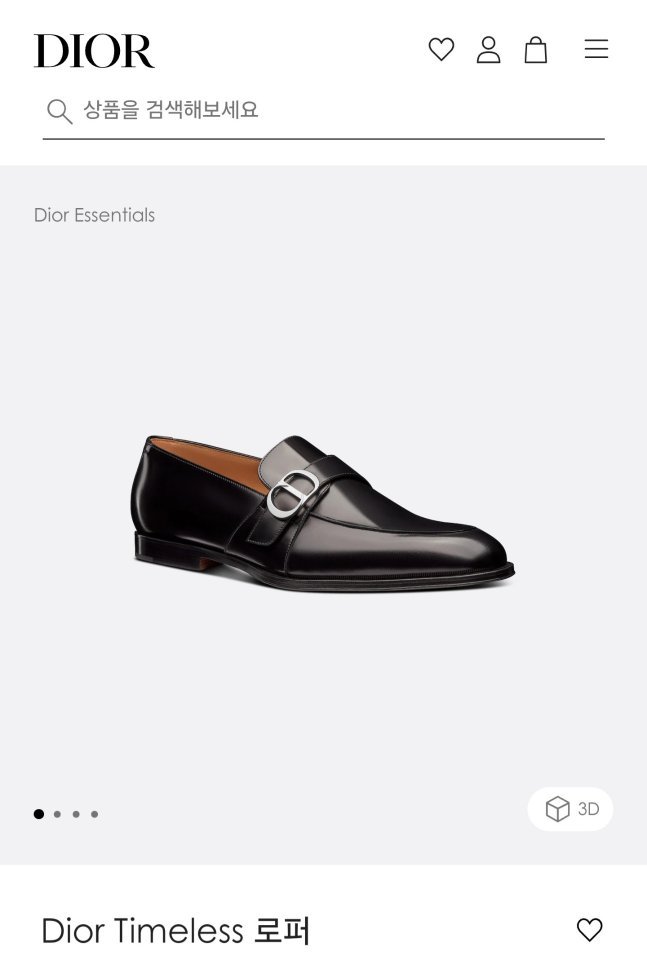
Task: Open the hamburger menu
Action: [x=596, y=49]
